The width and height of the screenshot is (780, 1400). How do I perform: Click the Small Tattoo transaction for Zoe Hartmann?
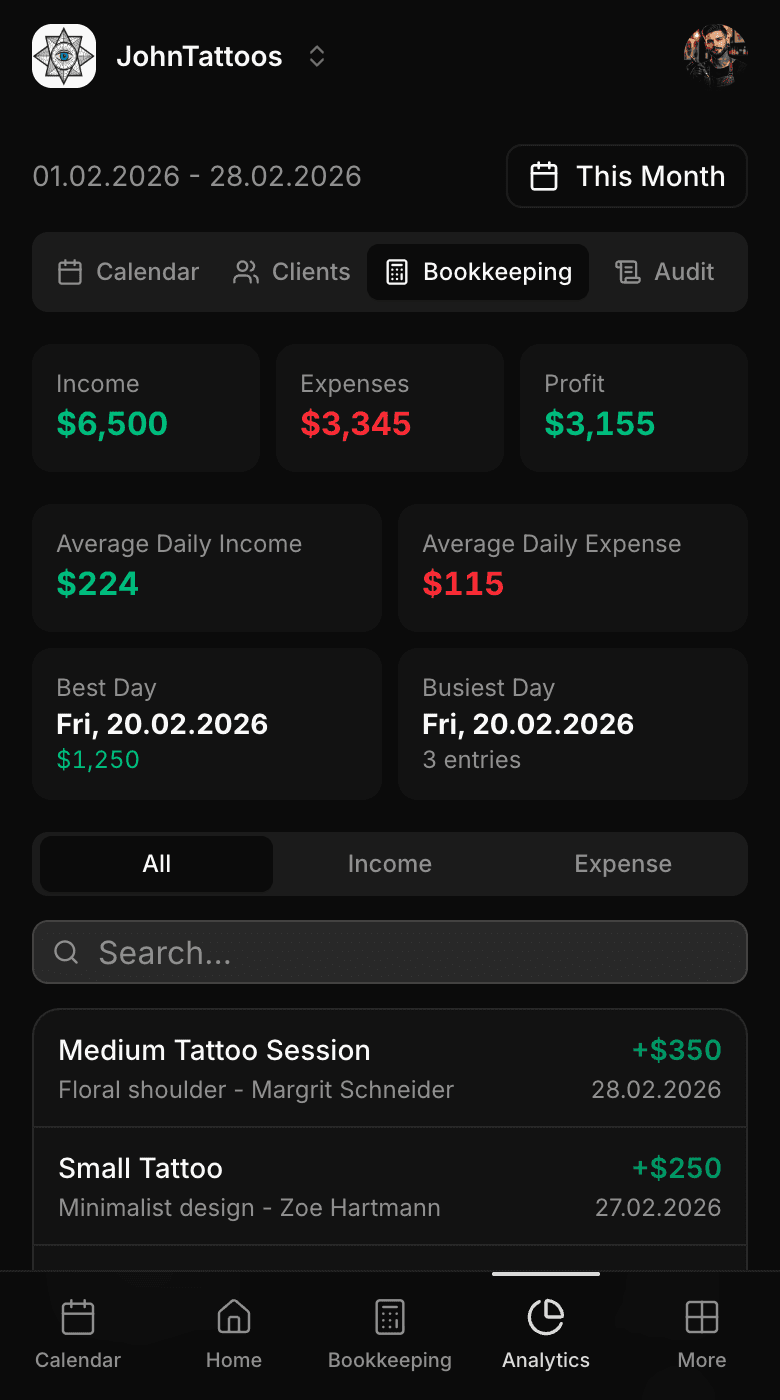(x=390, y=1186)
